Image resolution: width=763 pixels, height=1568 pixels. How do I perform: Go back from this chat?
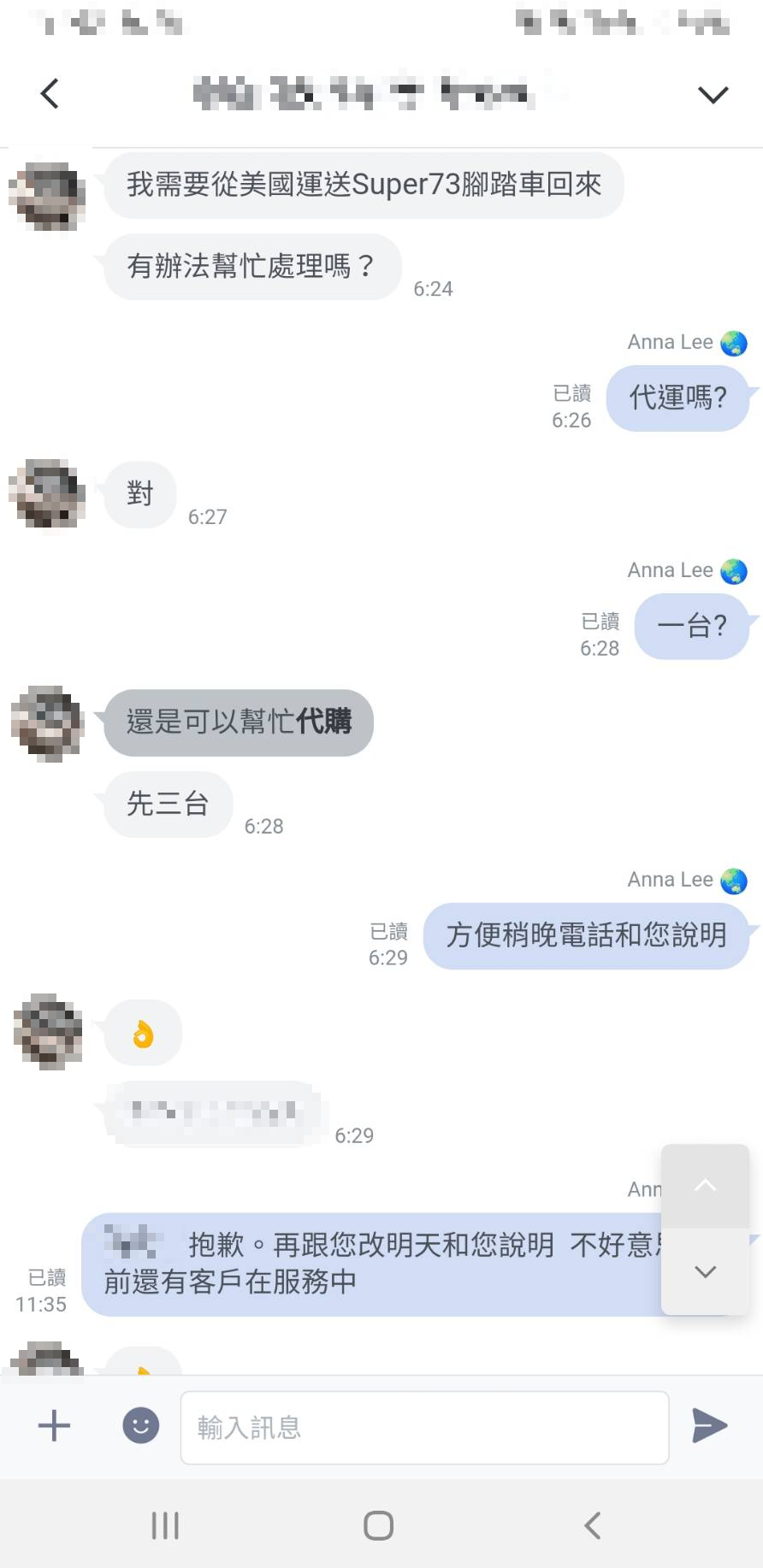tap(50, 94)
